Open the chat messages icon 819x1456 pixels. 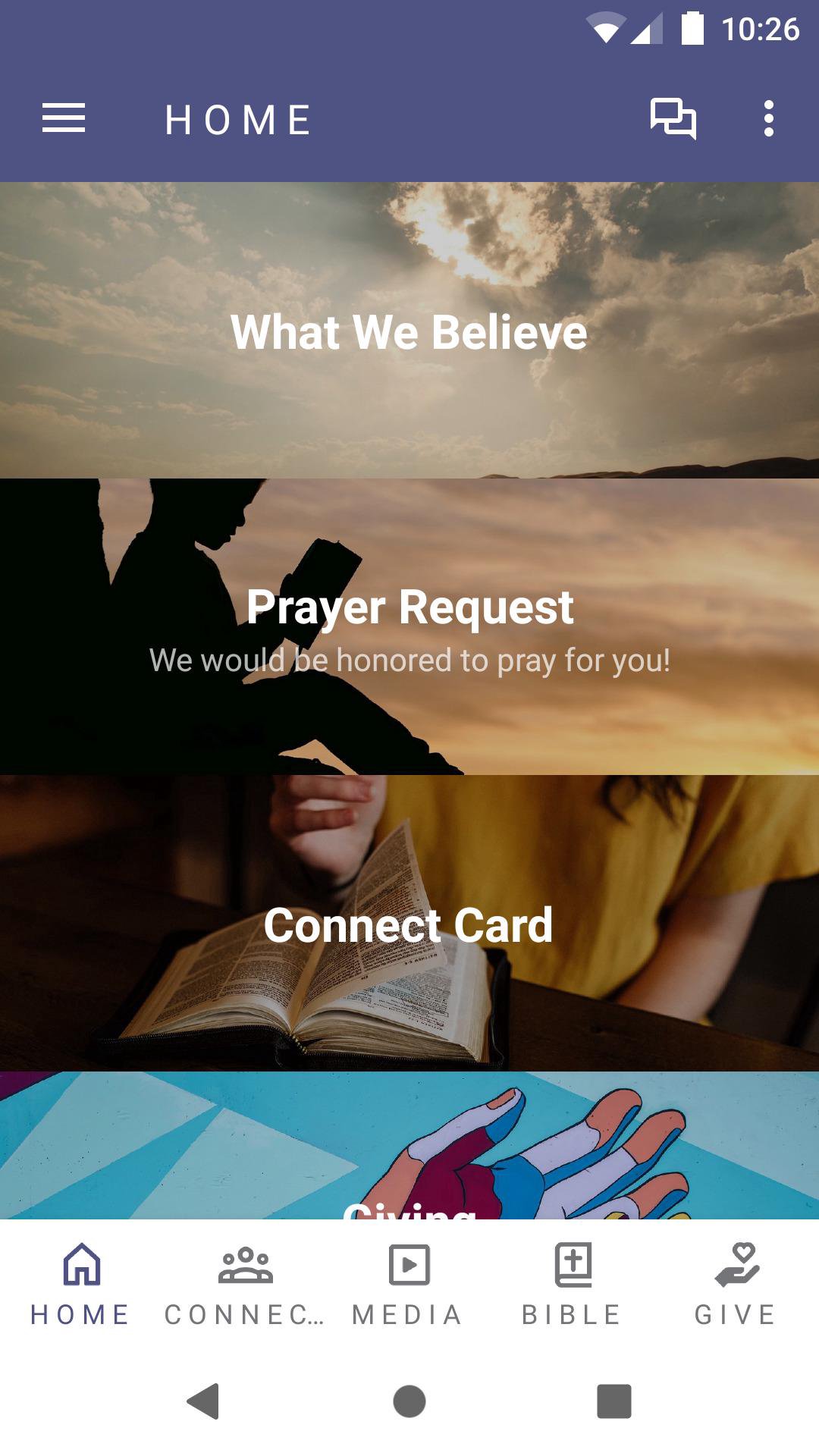[x=673, y=119]
